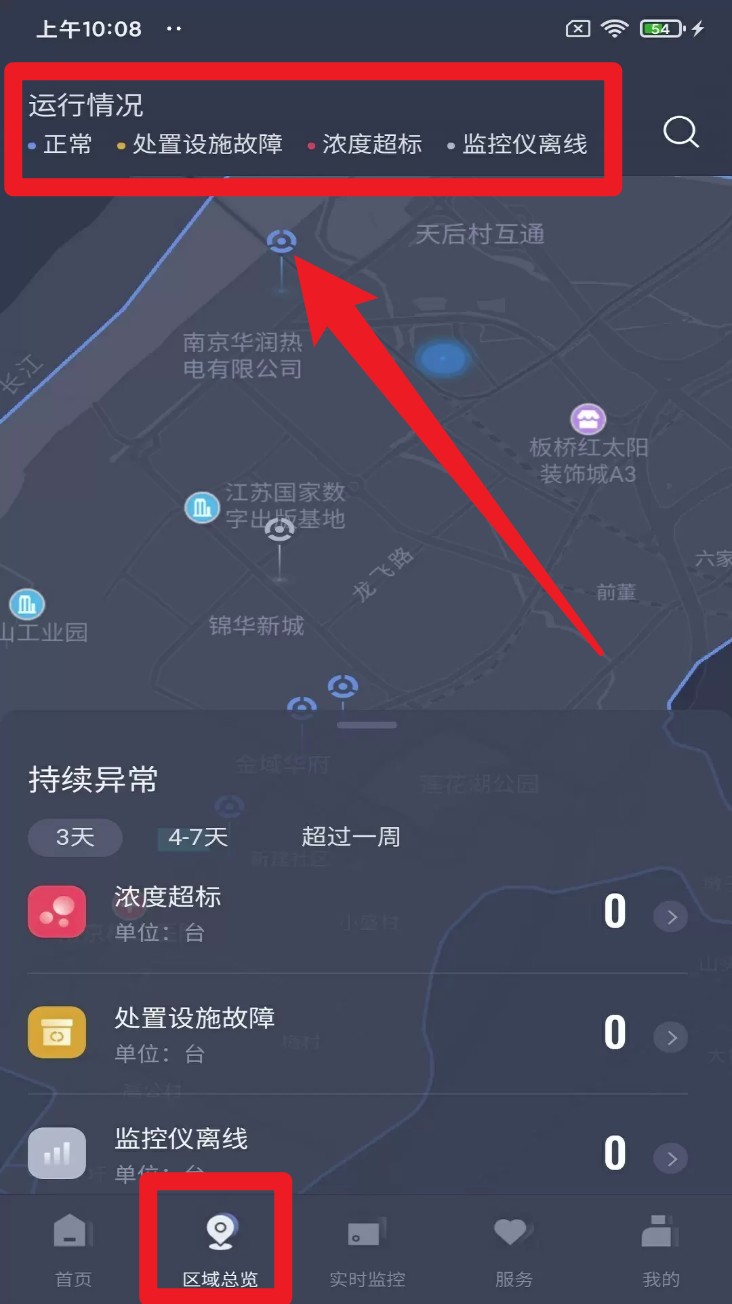Tap the monitor marker near 南京华润热电有限公司

tap(282, 242)
